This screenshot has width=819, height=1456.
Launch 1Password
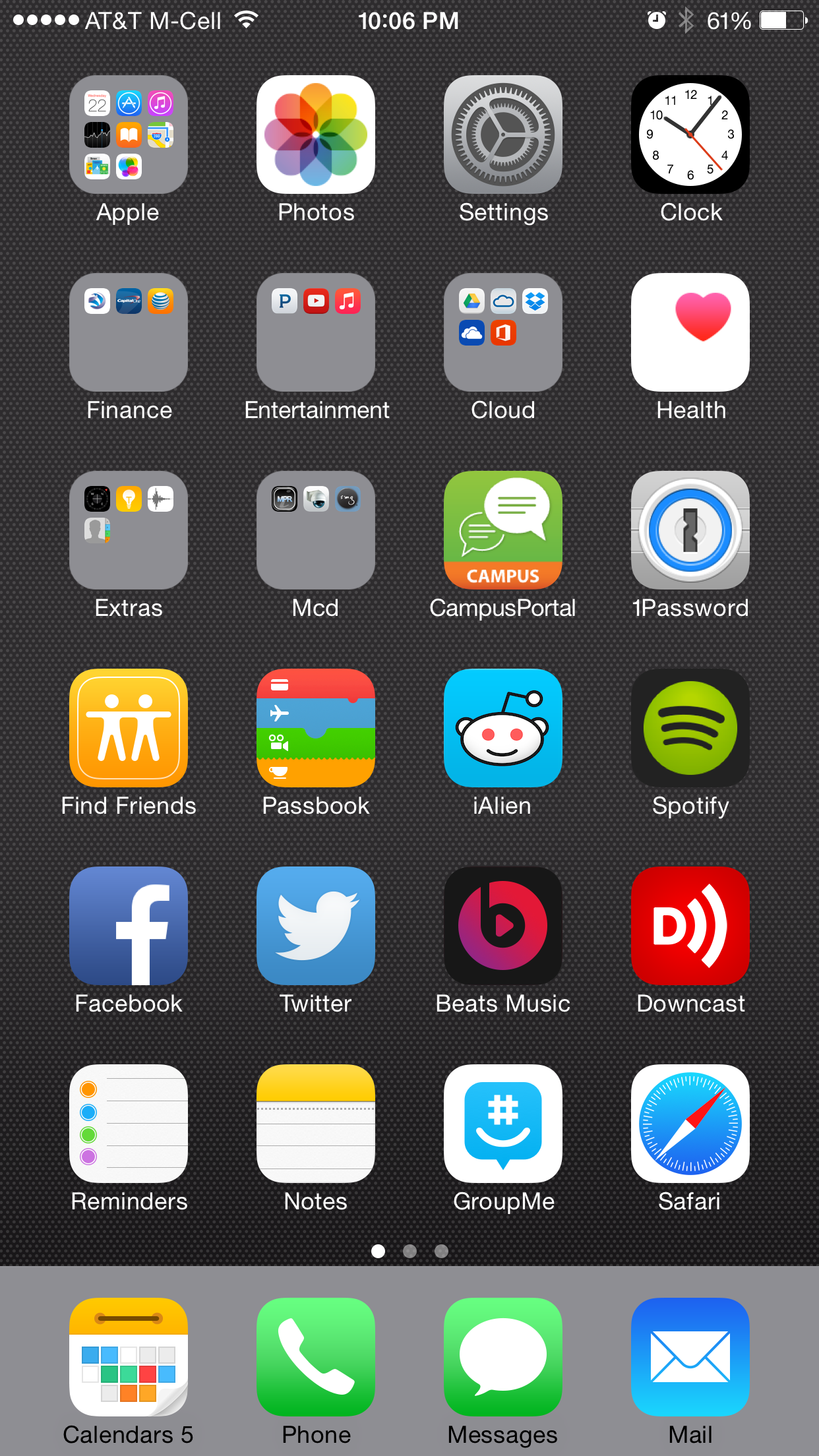(690, 530)
